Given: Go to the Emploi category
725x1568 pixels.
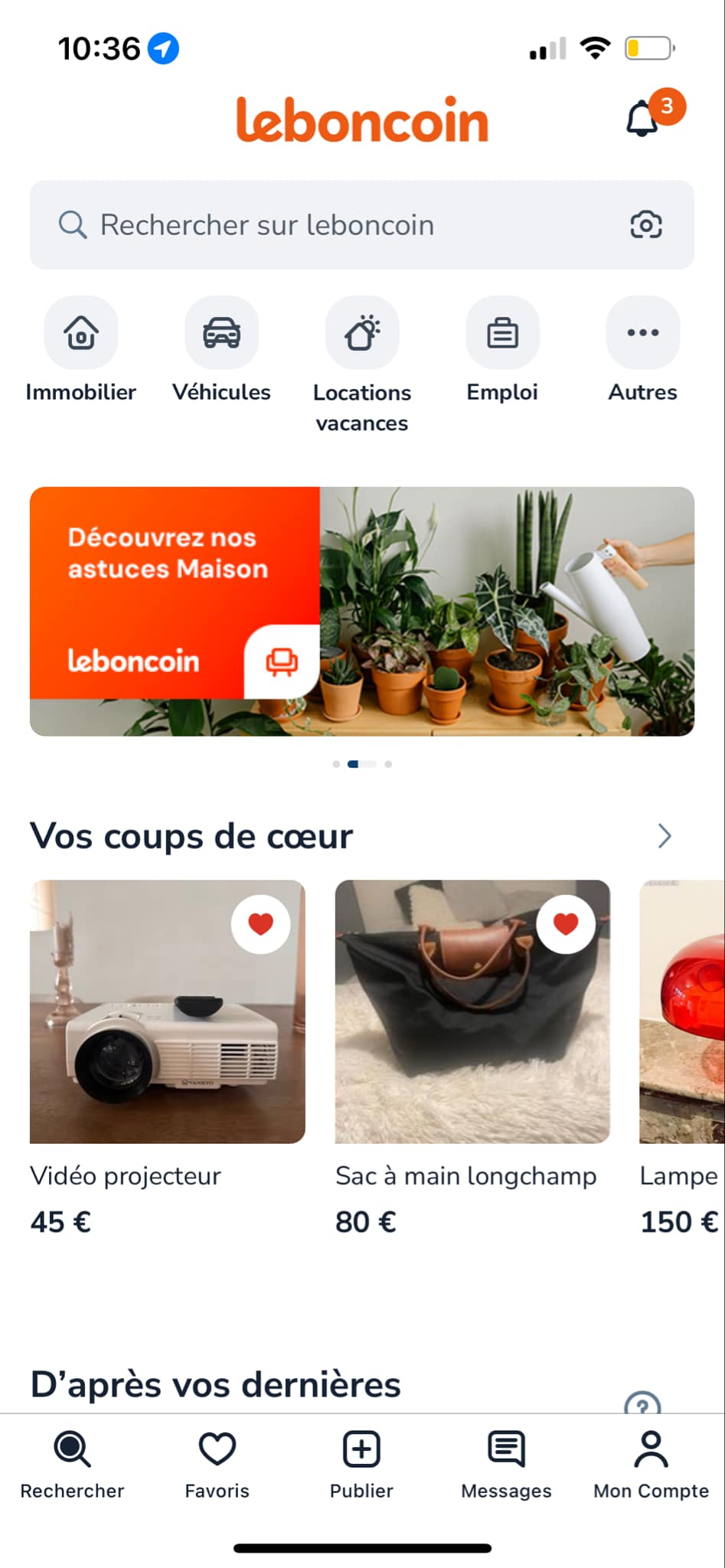Looking at the screenshot, I should 502,334.
